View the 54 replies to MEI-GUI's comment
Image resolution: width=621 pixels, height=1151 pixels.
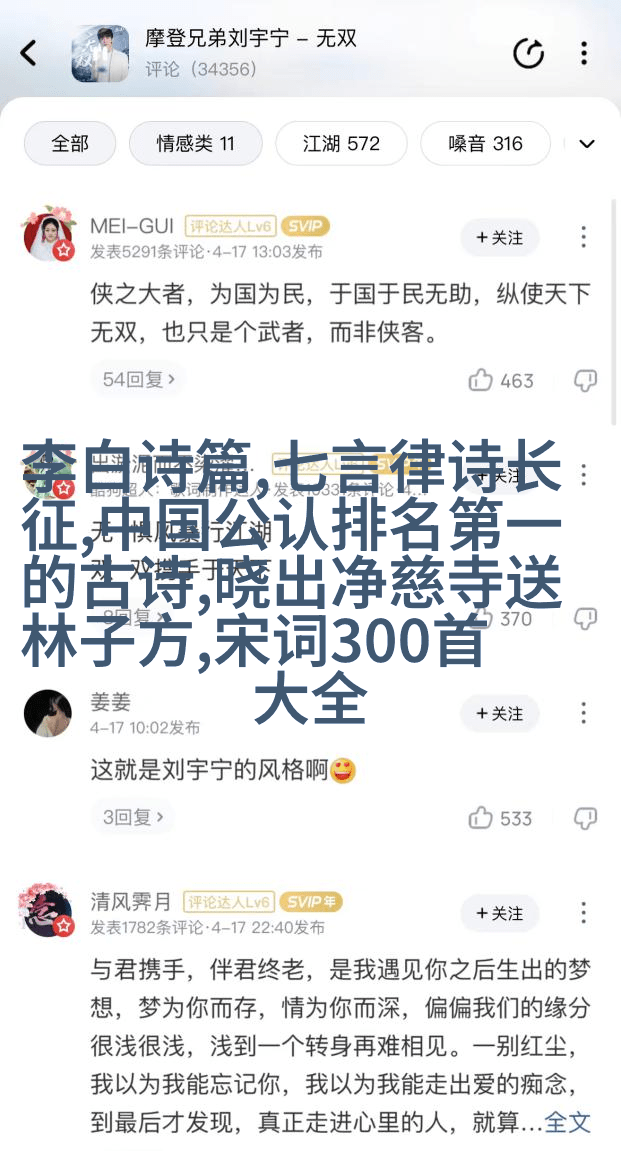click(139, 380)
